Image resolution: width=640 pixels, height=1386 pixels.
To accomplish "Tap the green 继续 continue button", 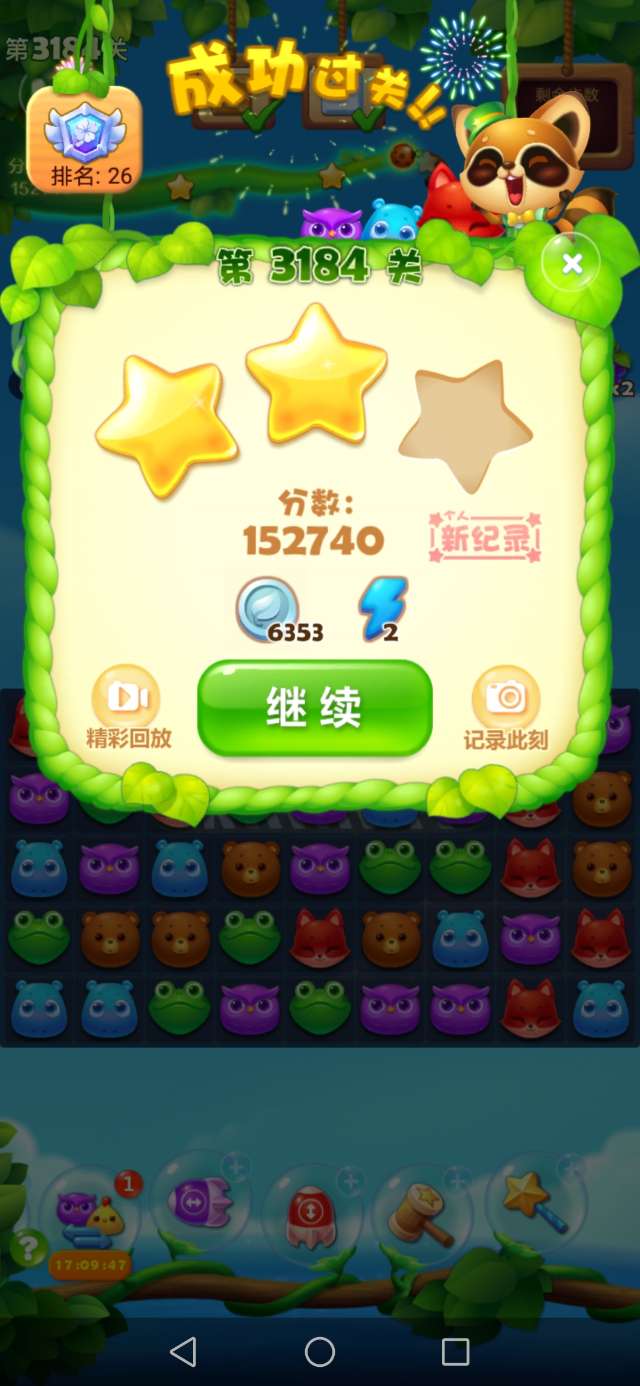I will click(x=314, y=708).
